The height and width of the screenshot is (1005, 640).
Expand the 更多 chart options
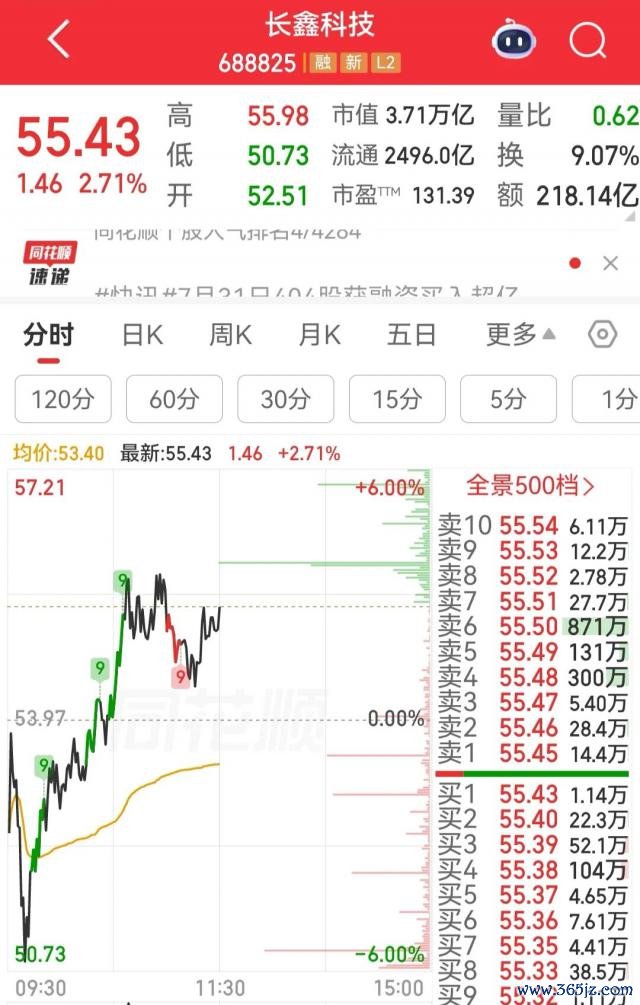[x=520, y=334]
